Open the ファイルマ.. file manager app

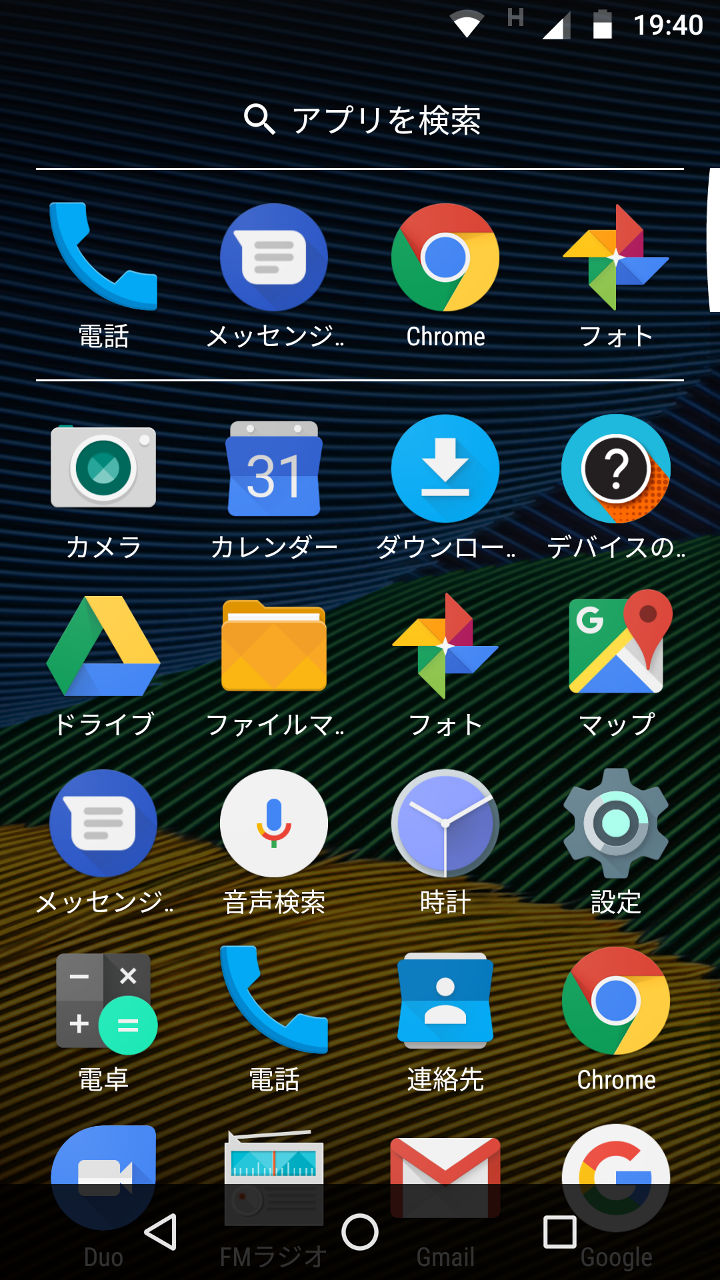[x=274, y=646]
